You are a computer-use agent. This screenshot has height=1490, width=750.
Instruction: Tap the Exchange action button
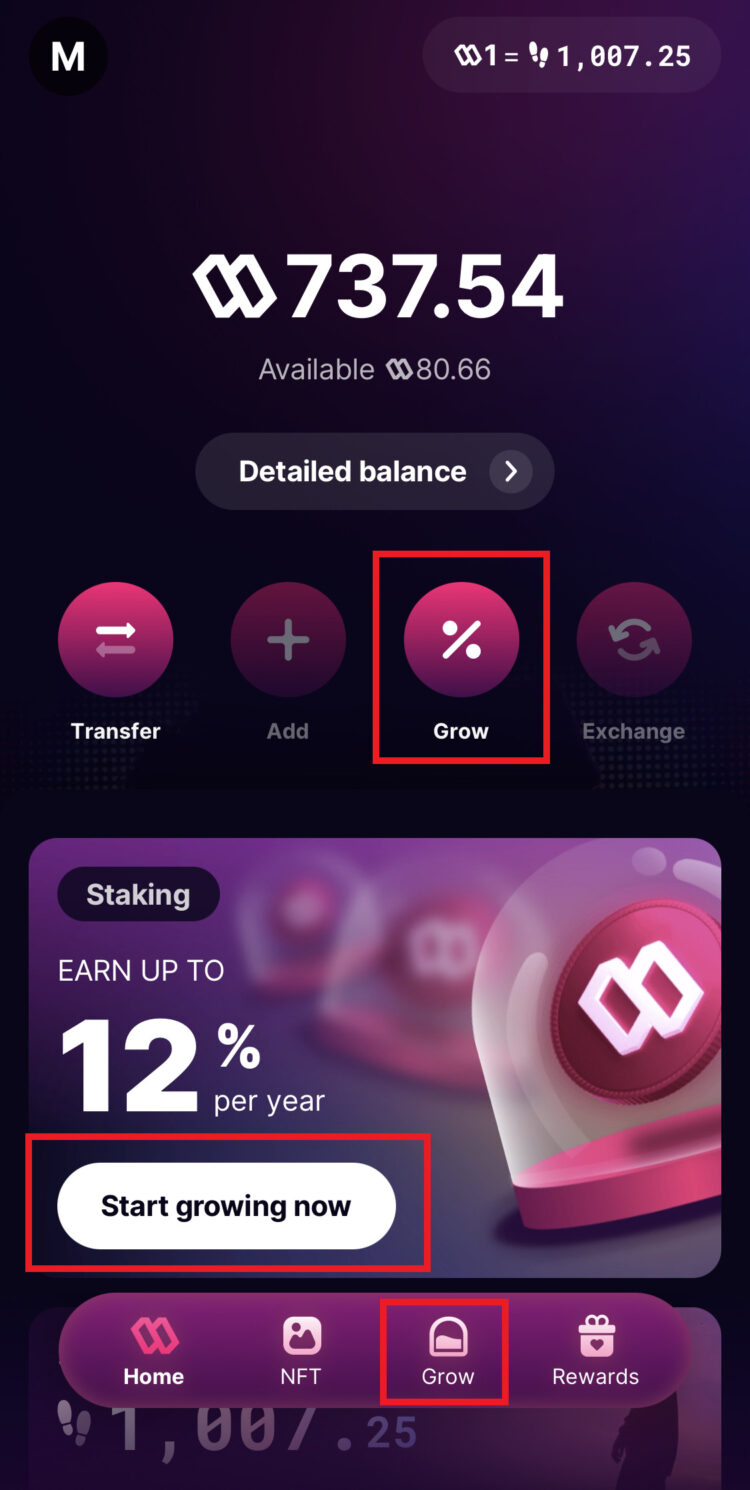coord(634,640)
